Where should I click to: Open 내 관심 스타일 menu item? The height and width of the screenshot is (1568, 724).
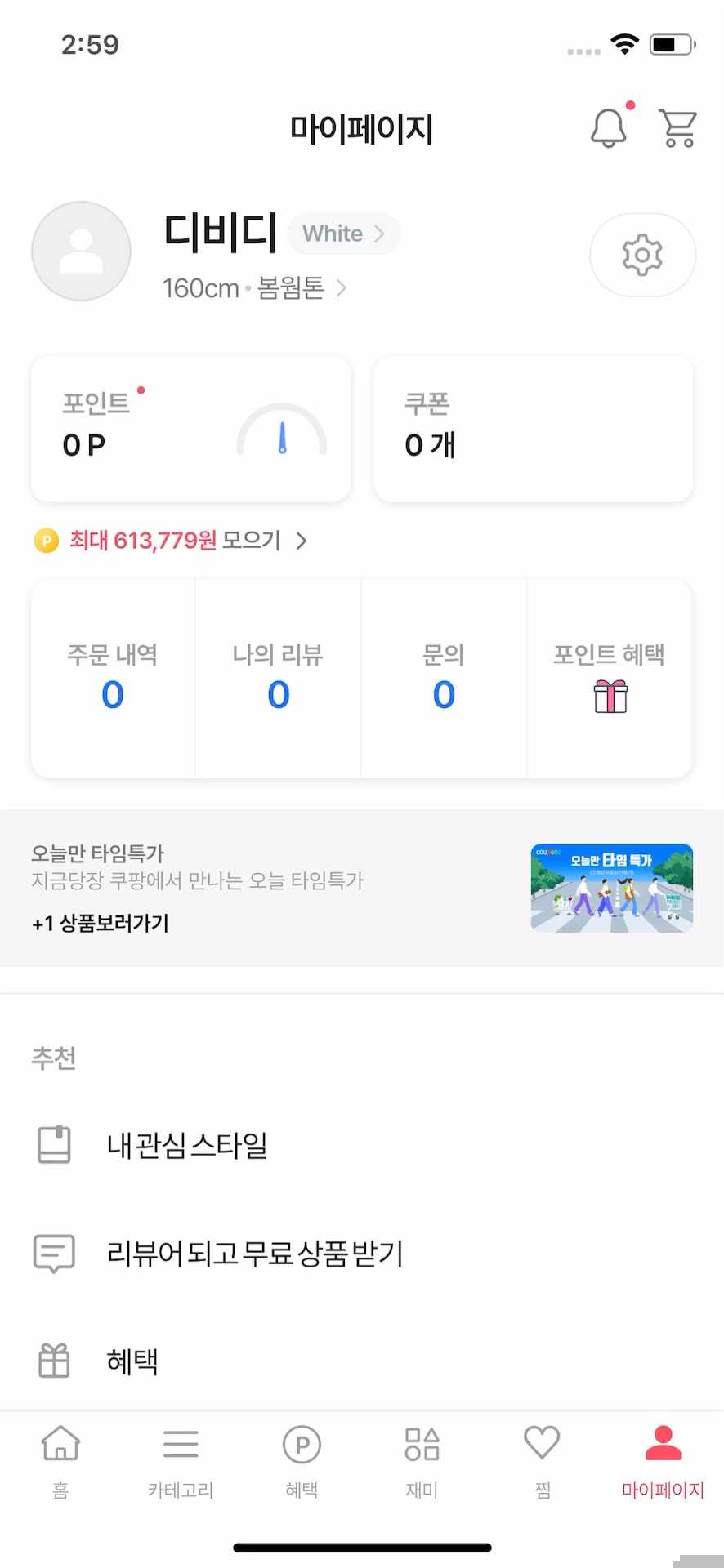[x=188, y=1144]
